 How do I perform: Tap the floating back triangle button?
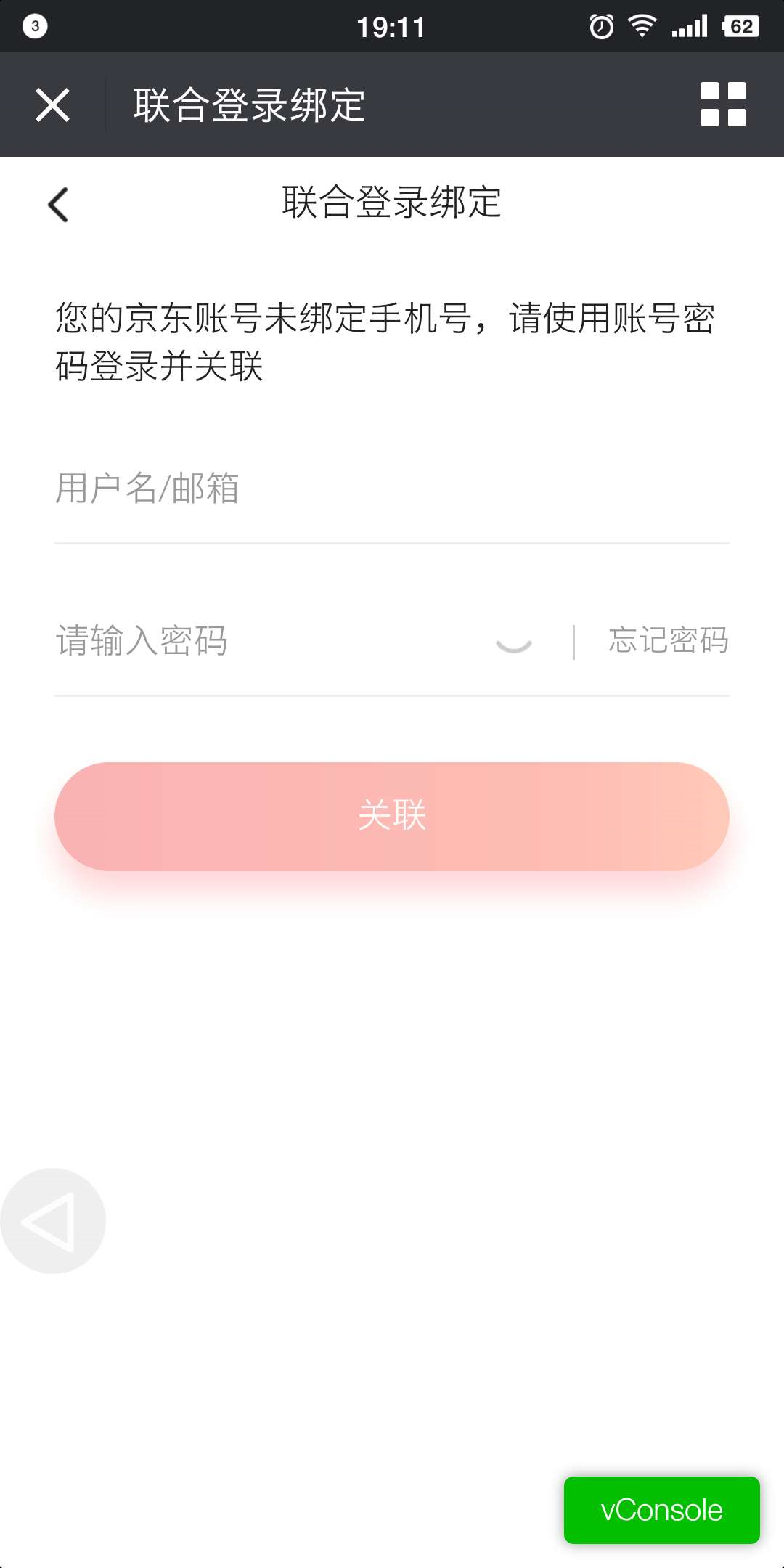[52, 1221]
